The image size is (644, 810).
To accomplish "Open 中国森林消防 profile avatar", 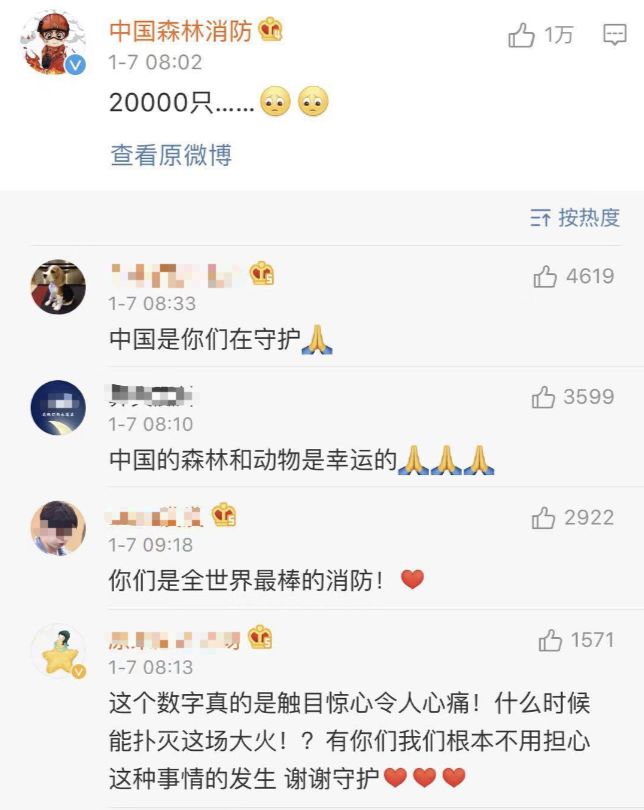I will (x=52, y=45).
